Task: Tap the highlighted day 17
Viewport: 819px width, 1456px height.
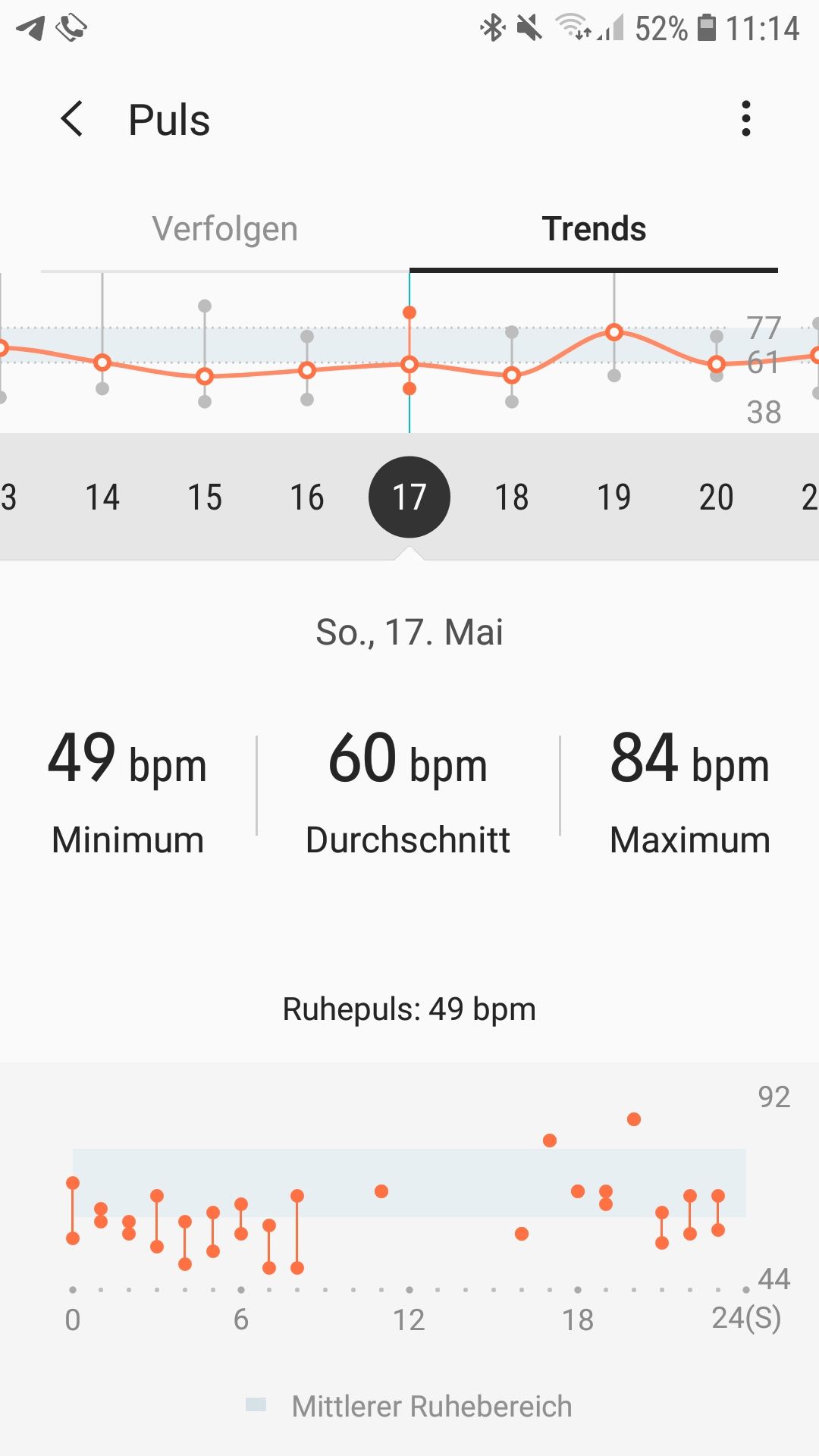Action: click(x=409, y=497)
